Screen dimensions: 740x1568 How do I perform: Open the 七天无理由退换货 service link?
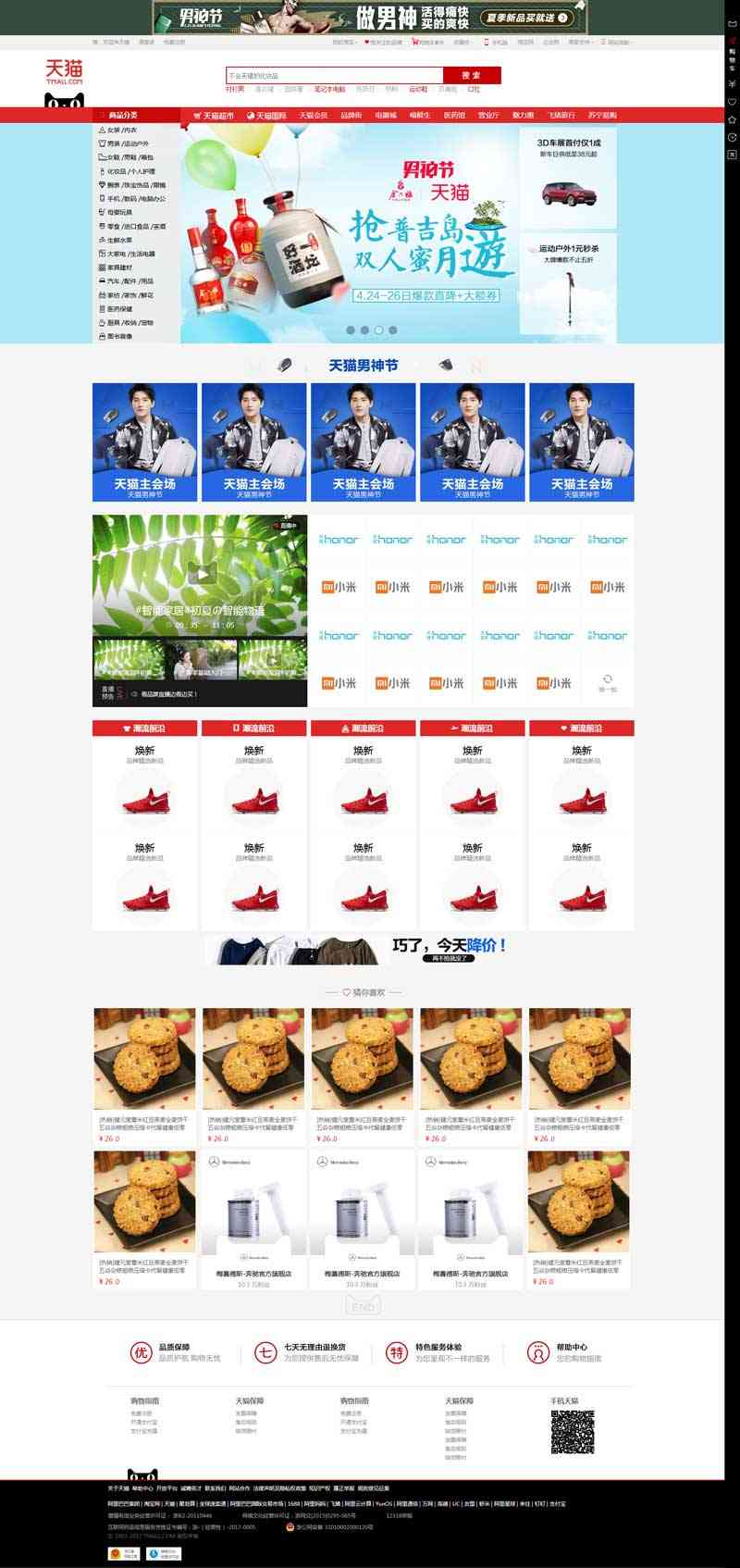[x=314, y=1348]
